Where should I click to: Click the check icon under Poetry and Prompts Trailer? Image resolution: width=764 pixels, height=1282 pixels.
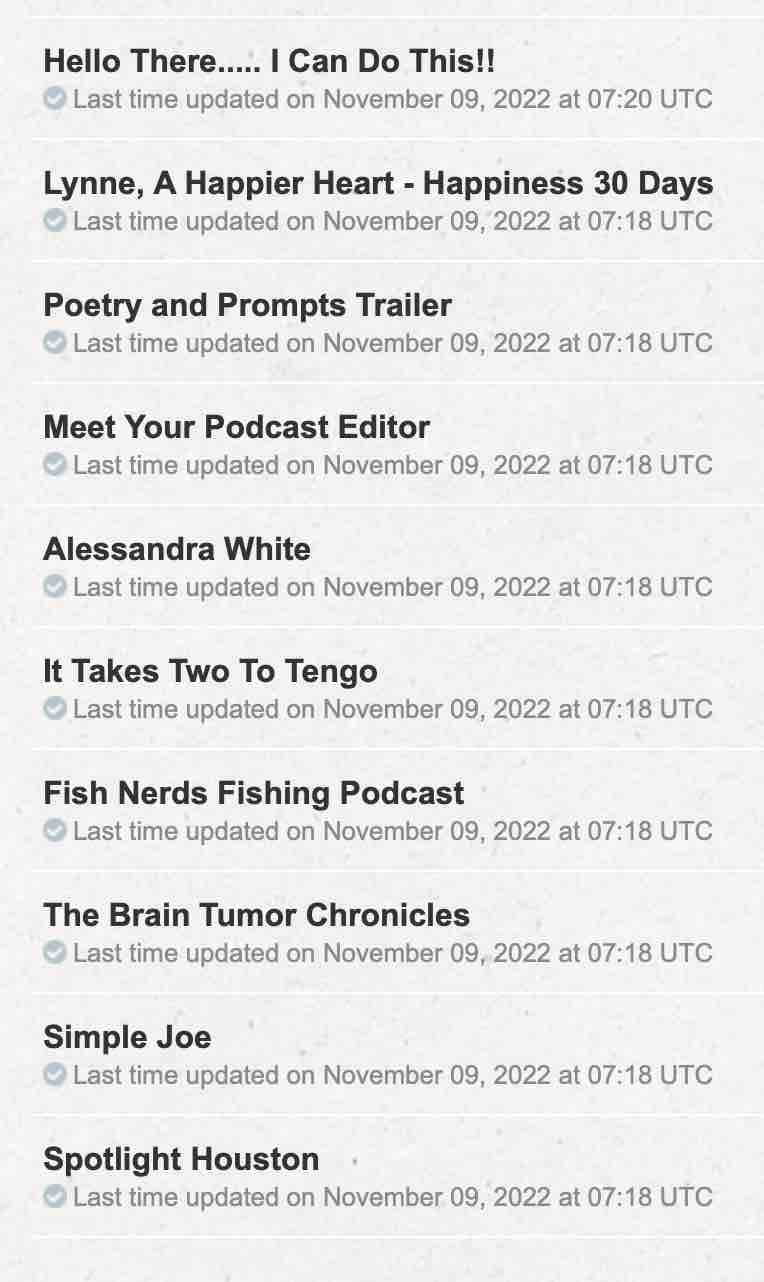point(55,343)
